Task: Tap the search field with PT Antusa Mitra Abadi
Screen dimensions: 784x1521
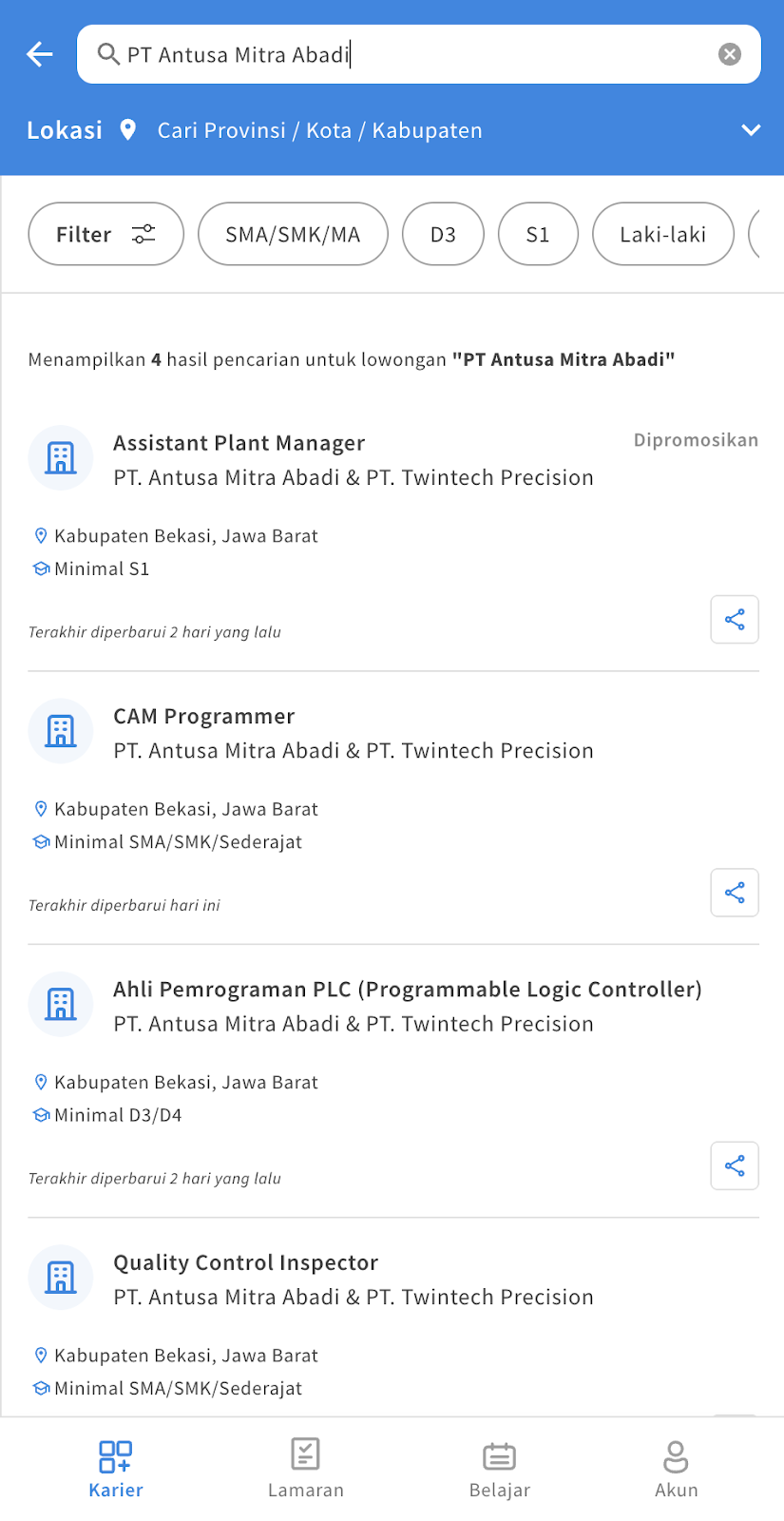Action: pyautogui.click(x=419, y=54)
